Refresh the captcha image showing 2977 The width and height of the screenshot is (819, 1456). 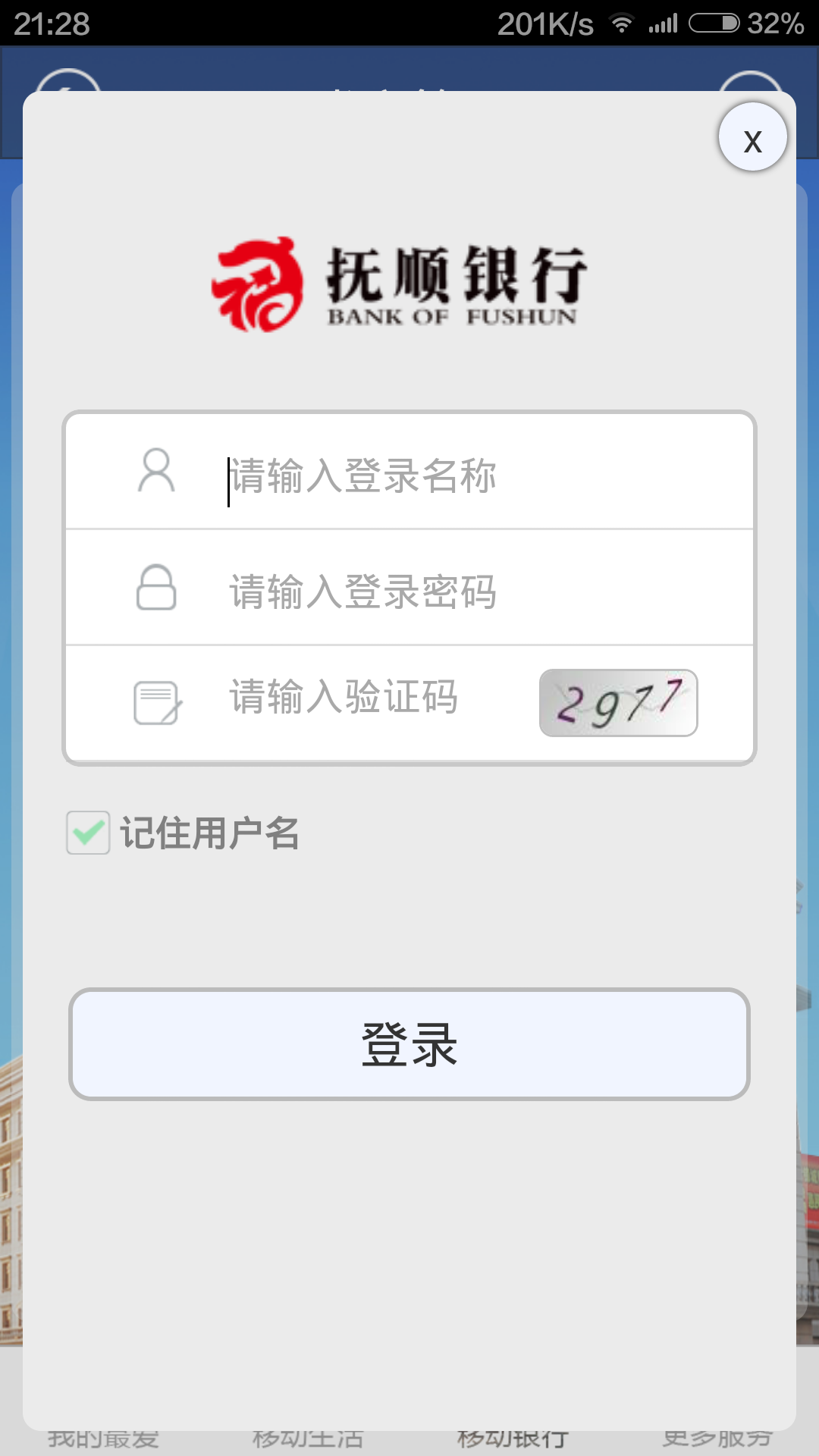click(617, 702)
